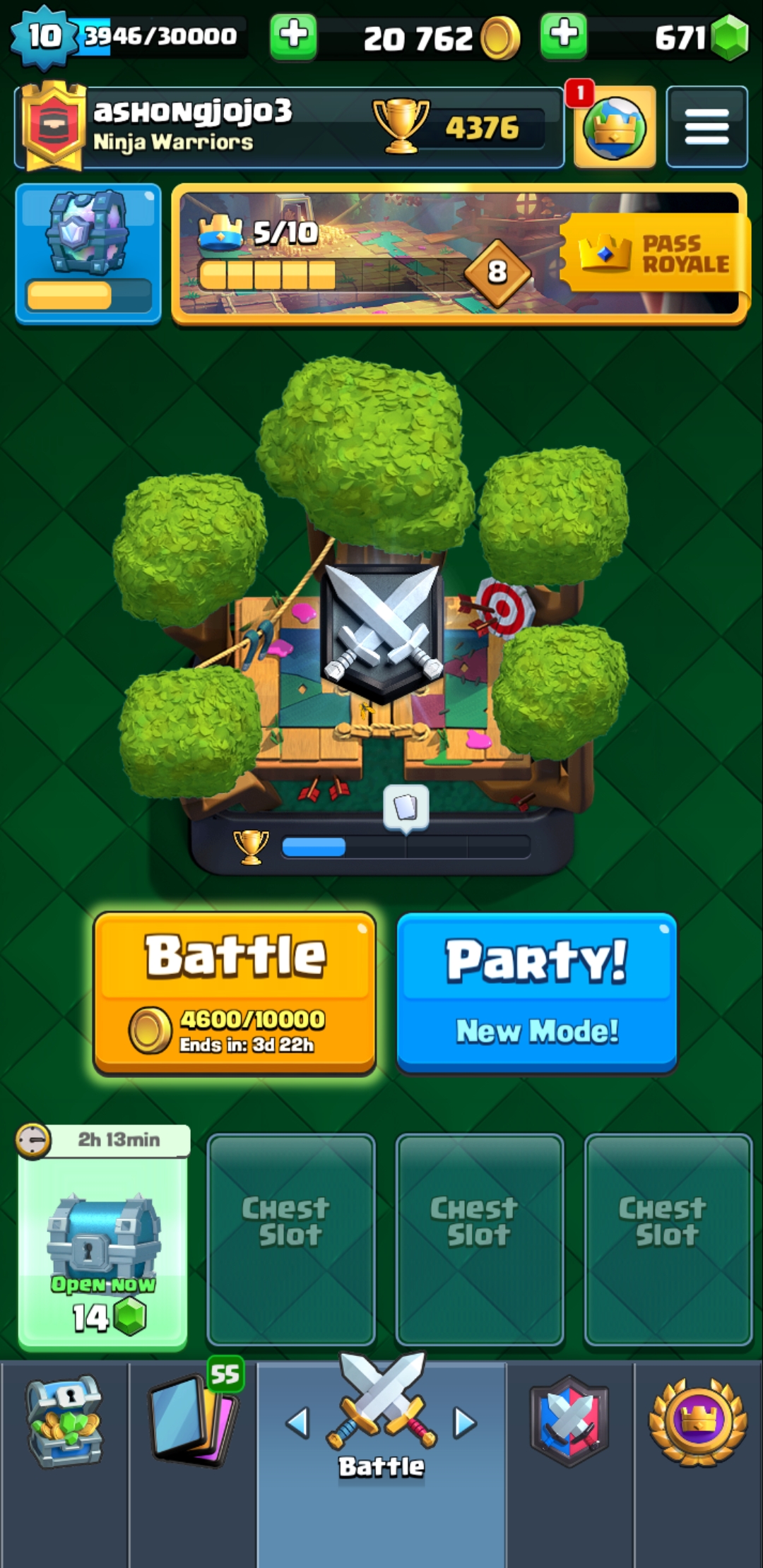Viewport: 763px width, 1568px height.
Task: Tap the card marker on trophy progress bar
Action: pos(406,807)
